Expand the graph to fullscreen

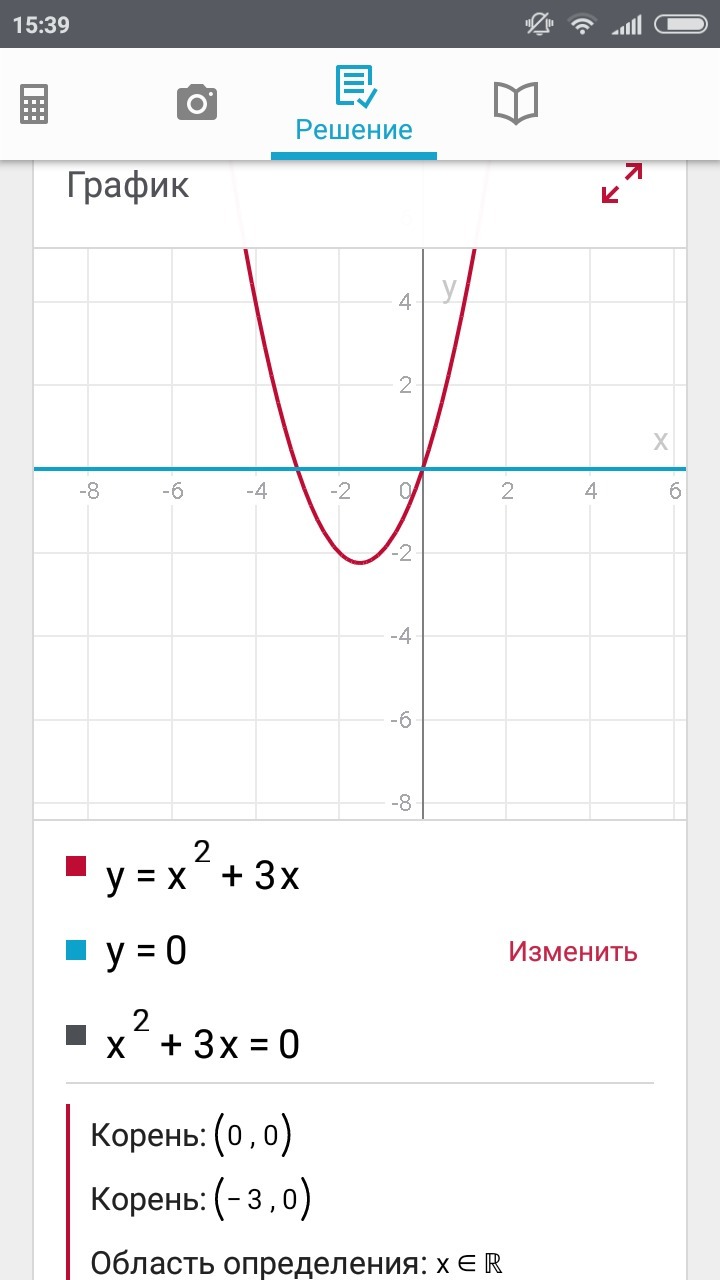point(621,185)
